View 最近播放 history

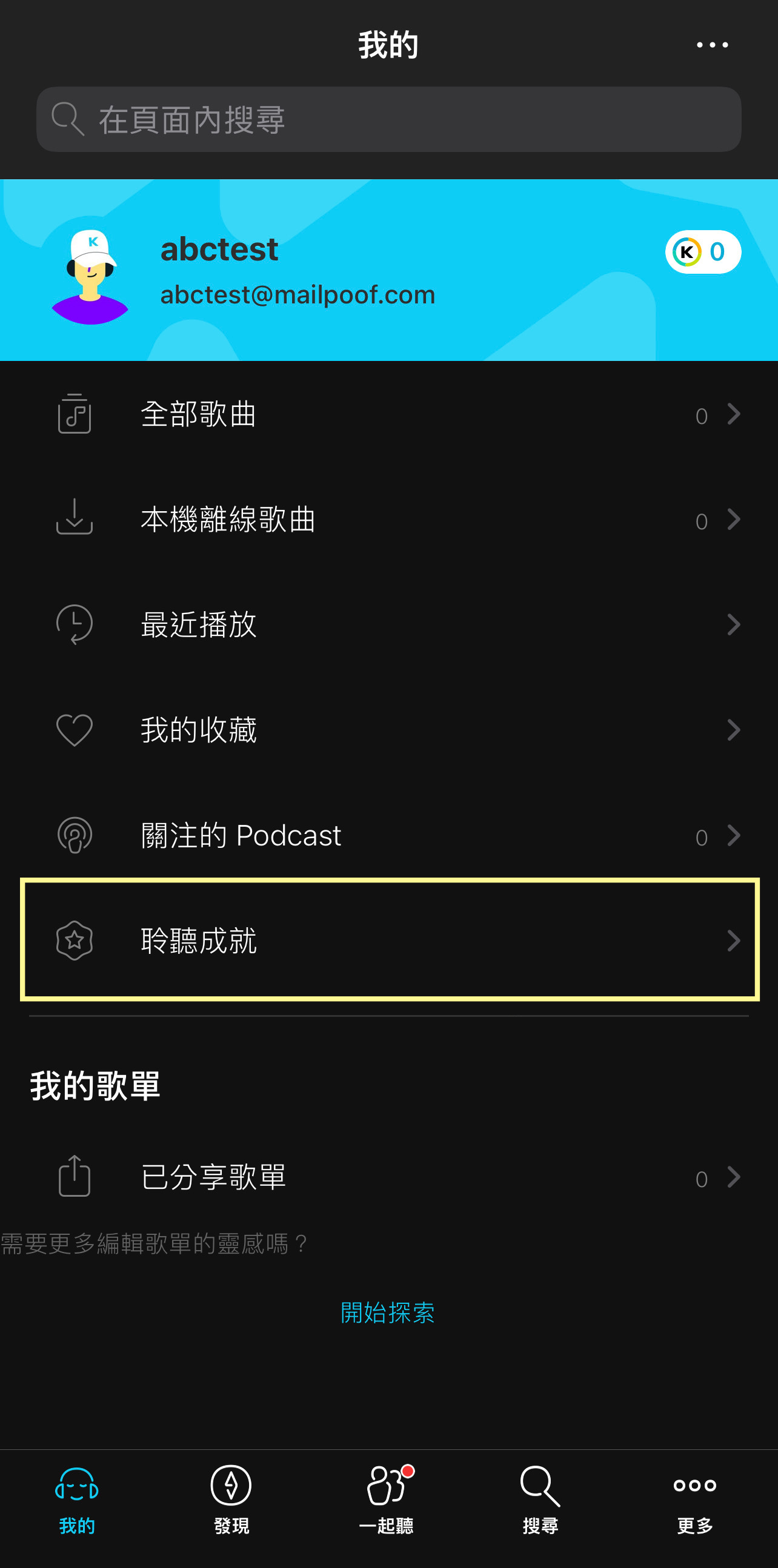pos(388,625)
